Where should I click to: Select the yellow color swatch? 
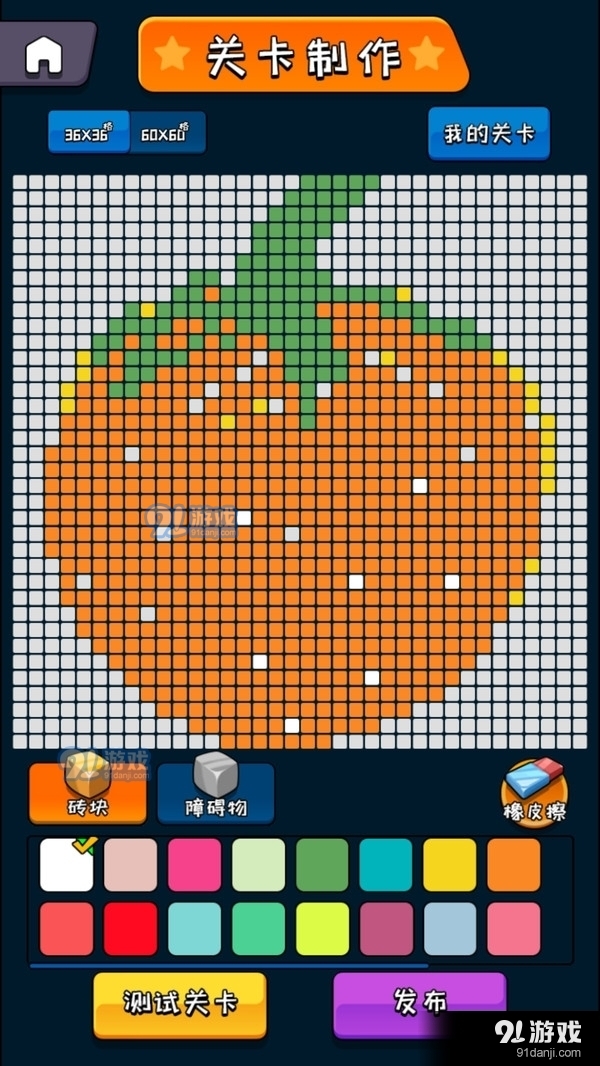[x=450, y=865]
